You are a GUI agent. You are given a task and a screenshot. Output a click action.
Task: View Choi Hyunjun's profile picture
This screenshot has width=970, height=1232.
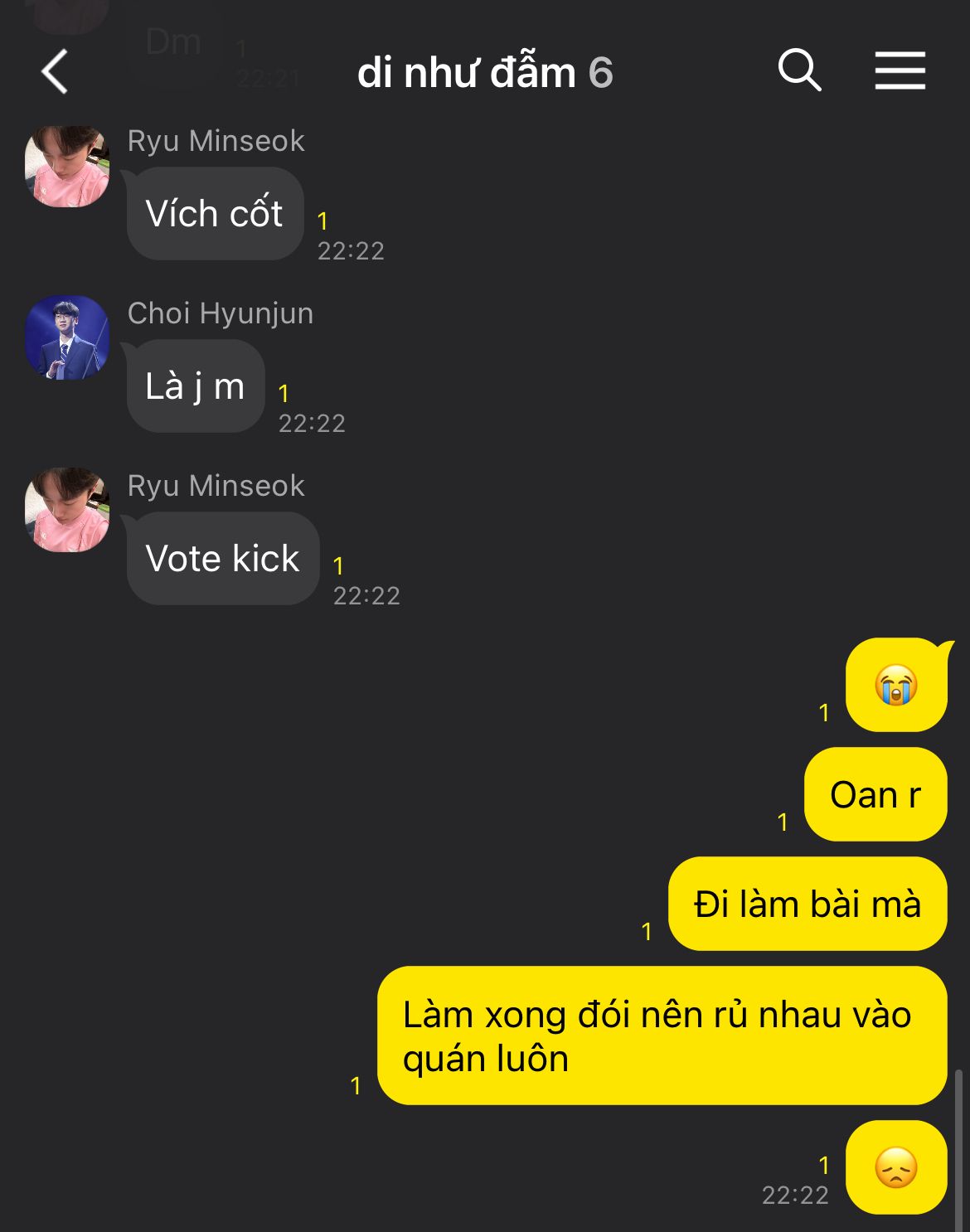click(67, 338)
